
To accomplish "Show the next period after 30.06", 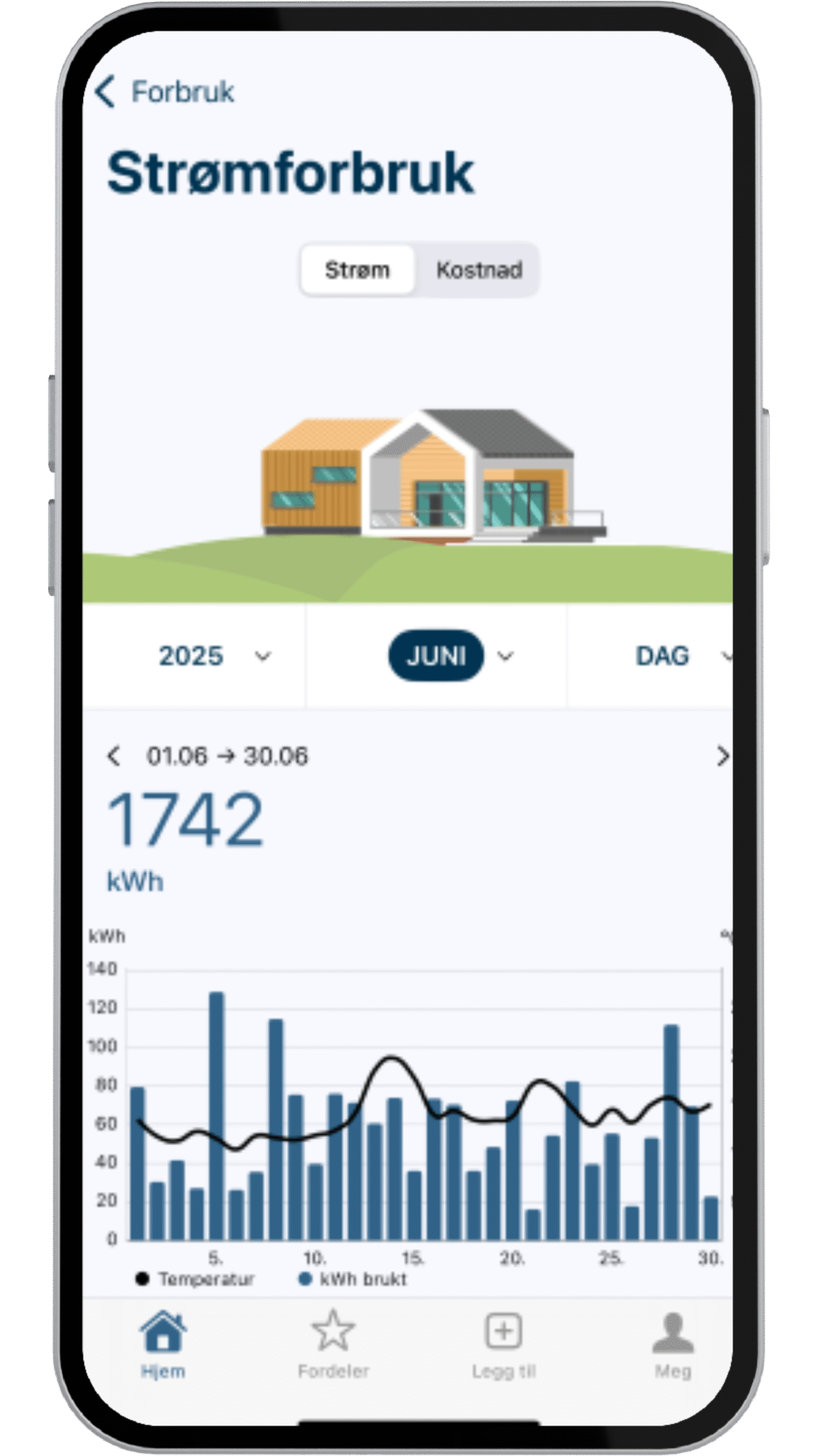I will [x=722, y=756].
